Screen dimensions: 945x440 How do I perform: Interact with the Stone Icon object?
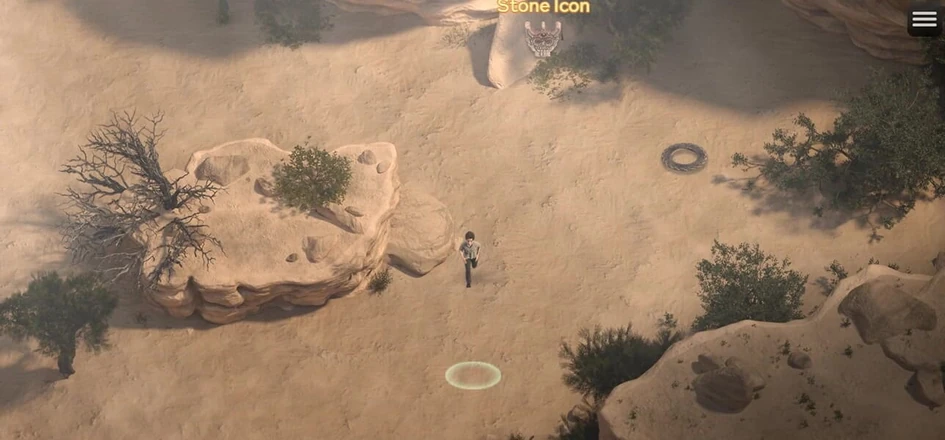[x=543, y=38]
